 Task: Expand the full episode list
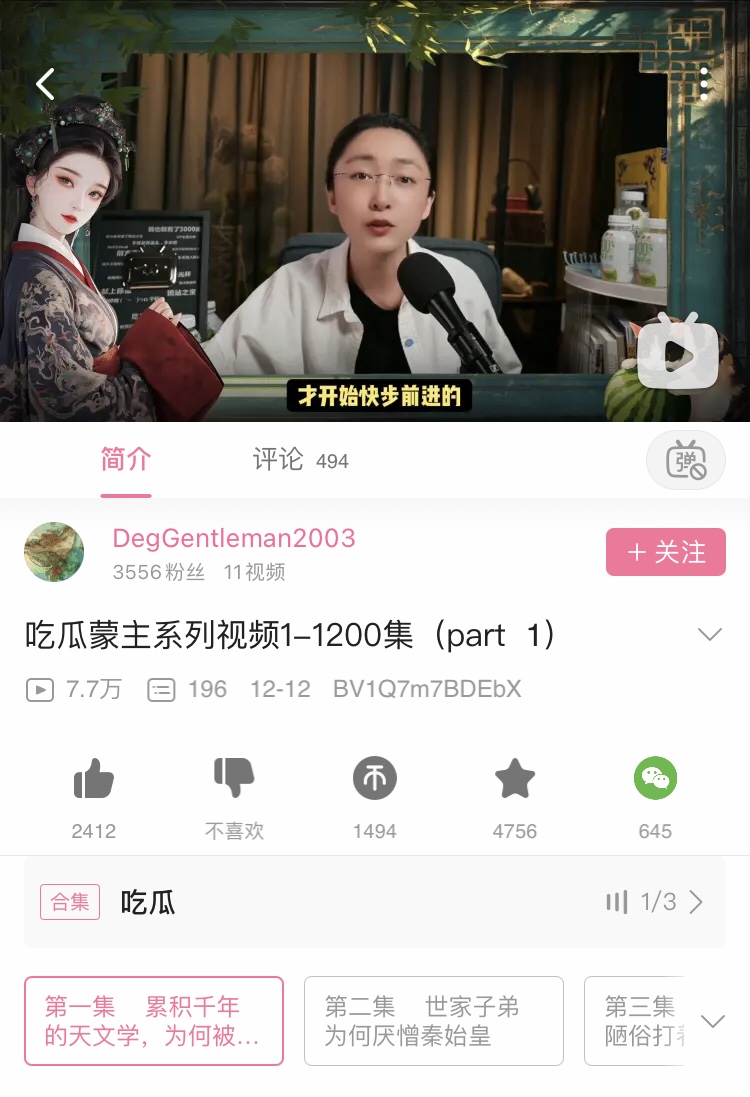[x=713, y=1021]
